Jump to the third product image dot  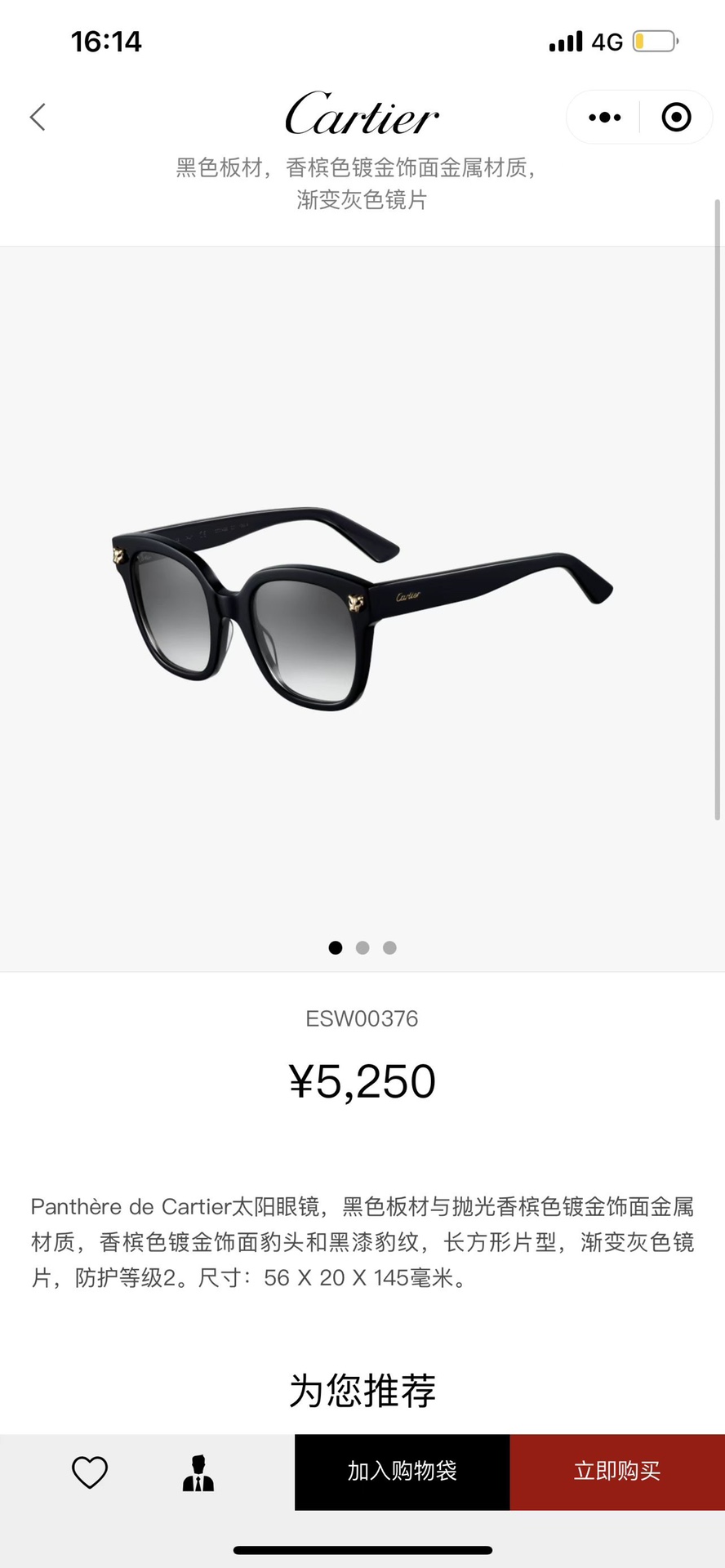[389, 947]
